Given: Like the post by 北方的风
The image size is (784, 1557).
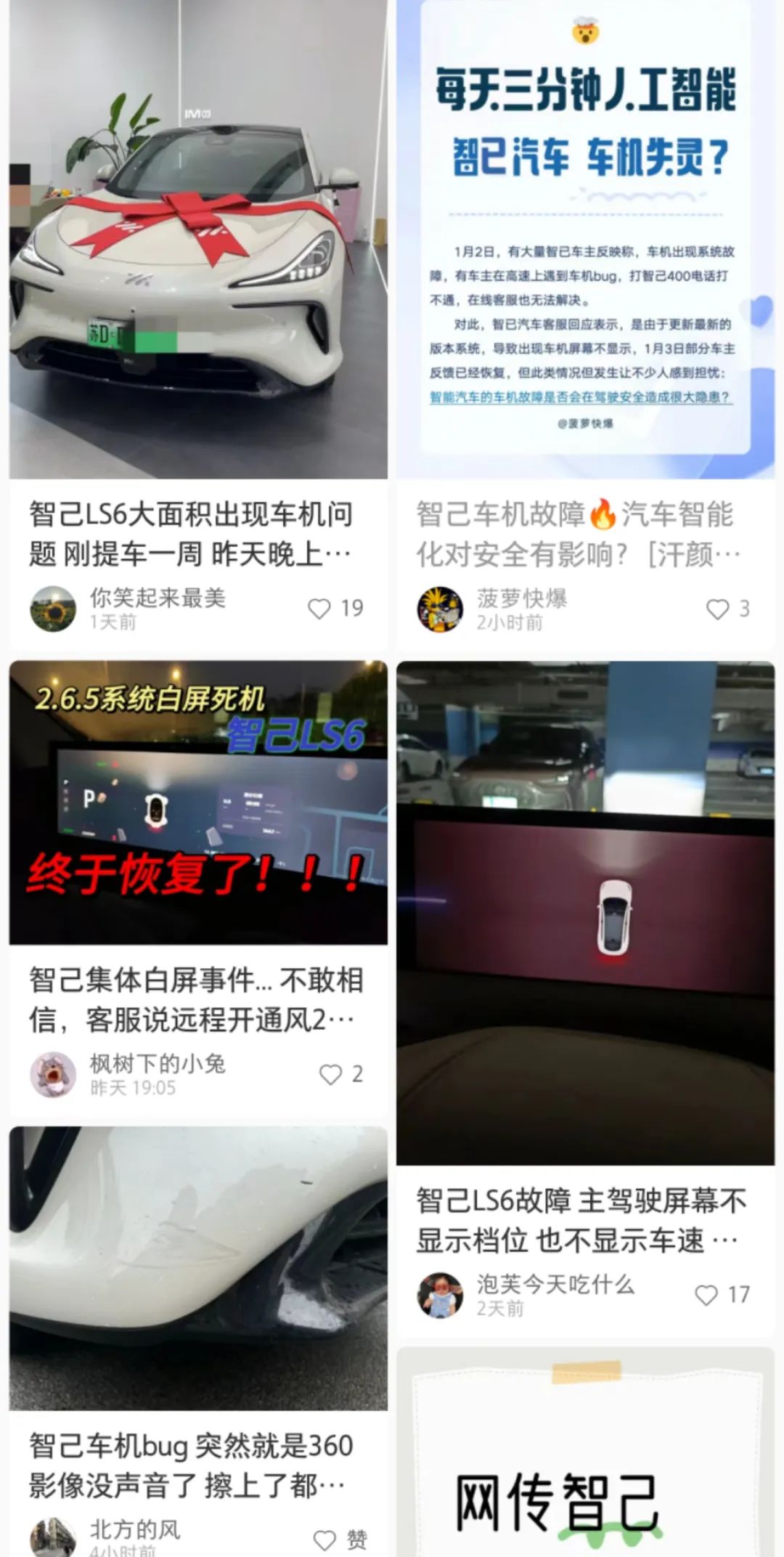Looking at the screenshot, I should [324, 1540].
